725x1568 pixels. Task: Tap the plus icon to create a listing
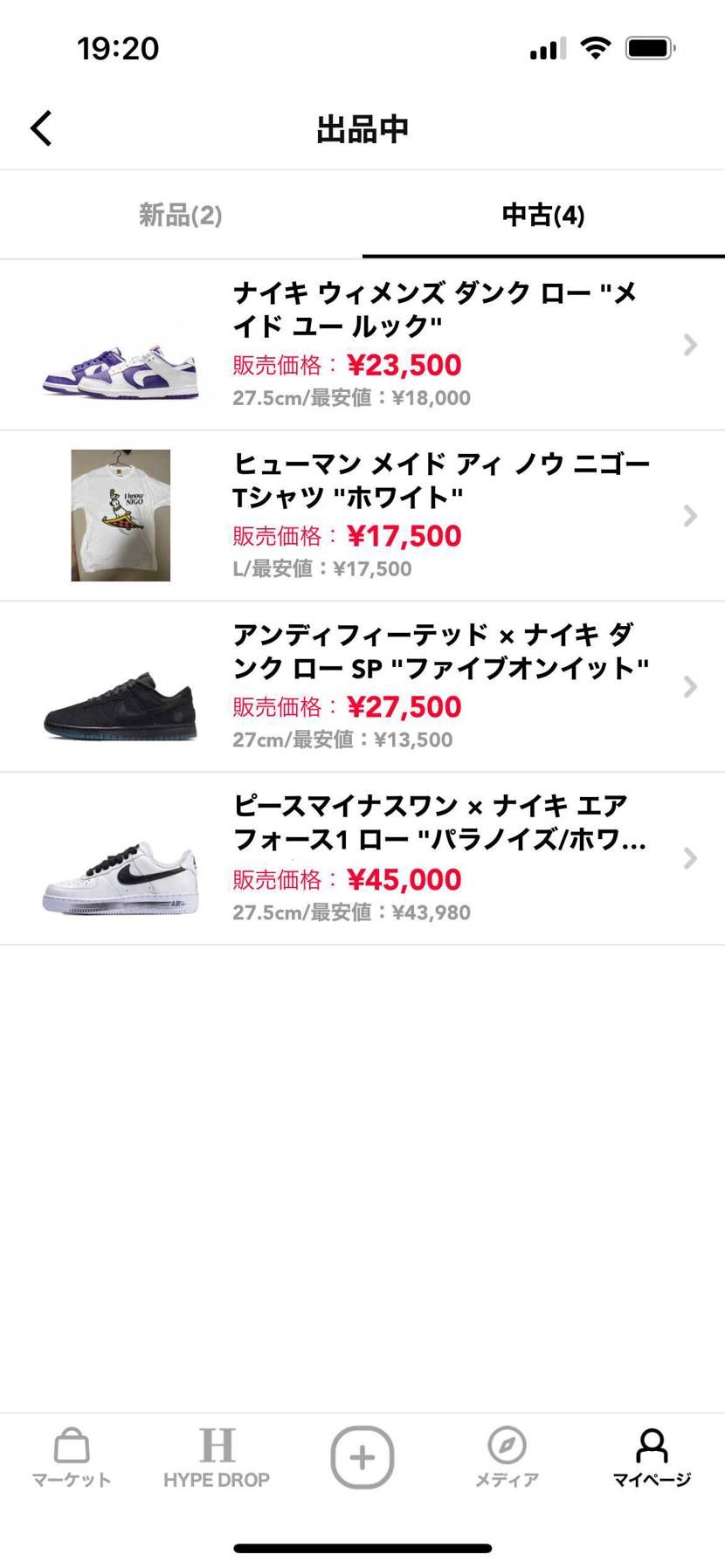[x=362, y=1456]
